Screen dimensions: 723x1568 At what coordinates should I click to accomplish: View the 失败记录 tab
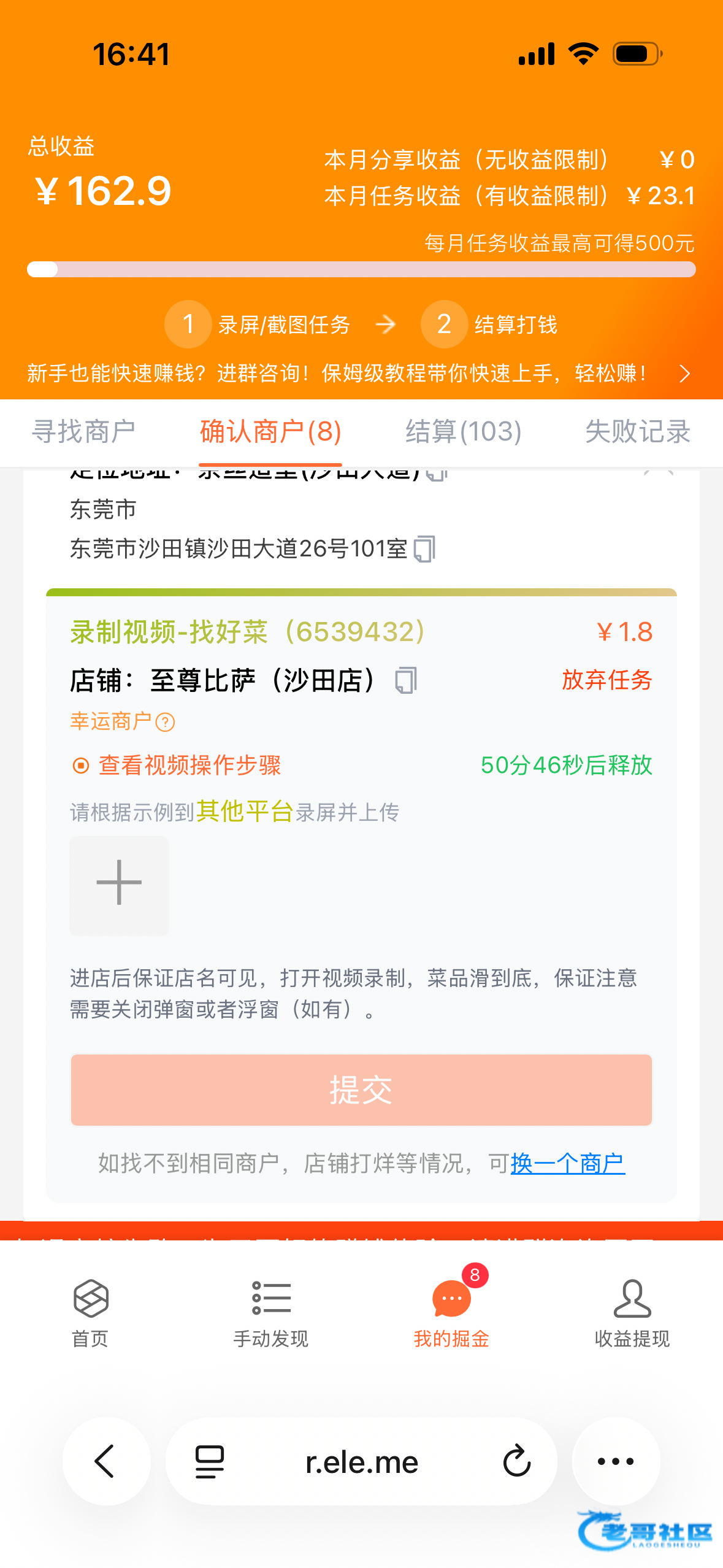click(637, 432)
